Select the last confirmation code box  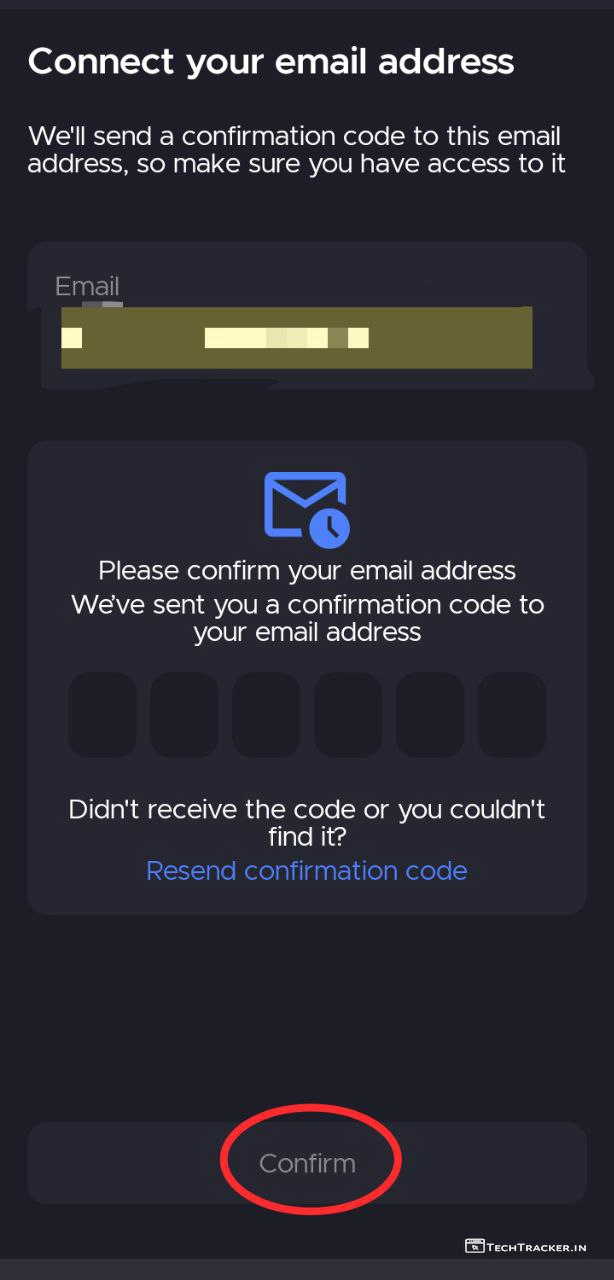tap(512, 714)
